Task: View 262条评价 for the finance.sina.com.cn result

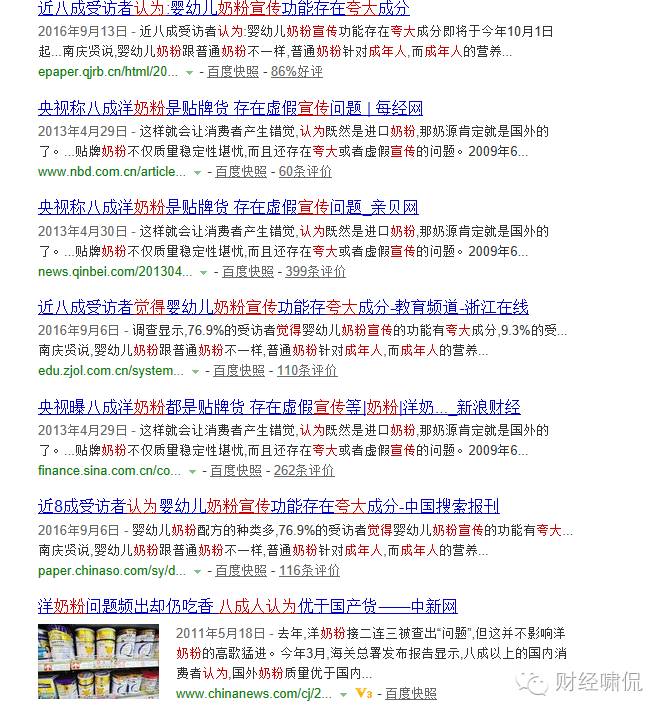Action: [x=303, y=471]
